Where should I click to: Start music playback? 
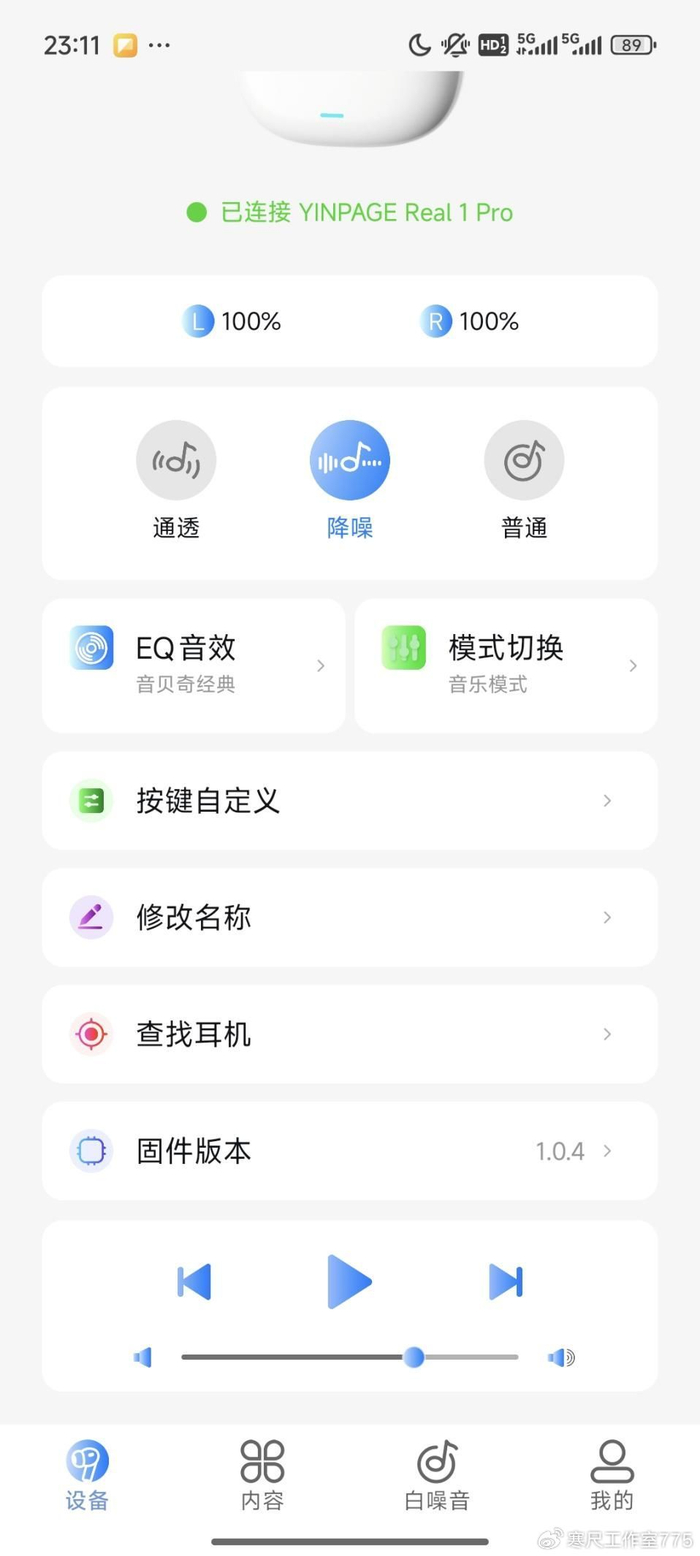pos(349,1281)
